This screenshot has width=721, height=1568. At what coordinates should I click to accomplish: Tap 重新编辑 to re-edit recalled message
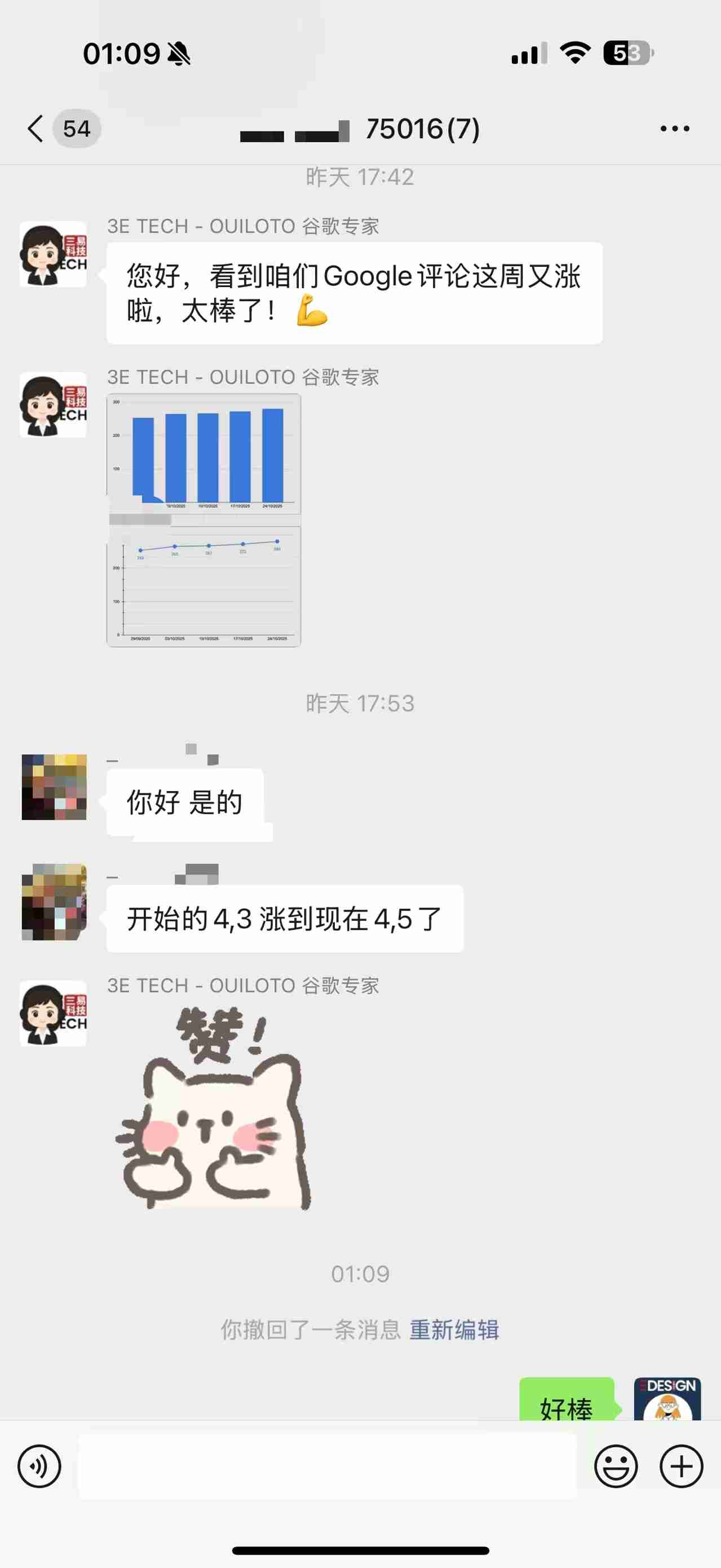pyautogui.click(x=454, y=1330)
